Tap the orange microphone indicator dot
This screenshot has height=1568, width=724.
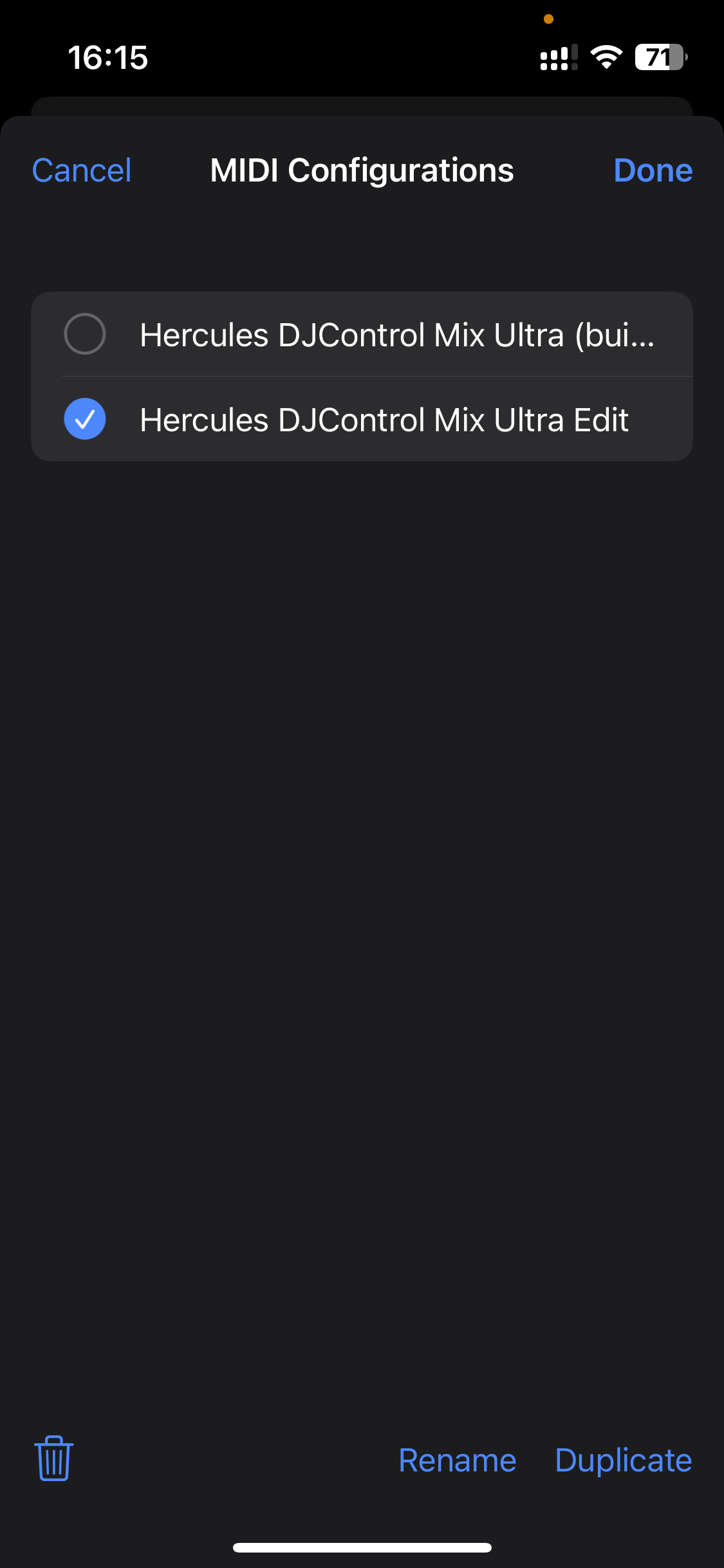548,19
